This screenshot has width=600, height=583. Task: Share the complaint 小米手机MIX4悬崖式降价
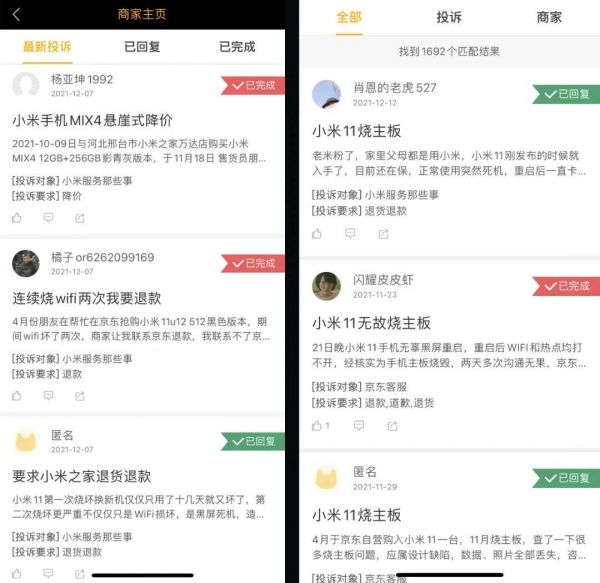pyautogui.click(x=79, y=217)
